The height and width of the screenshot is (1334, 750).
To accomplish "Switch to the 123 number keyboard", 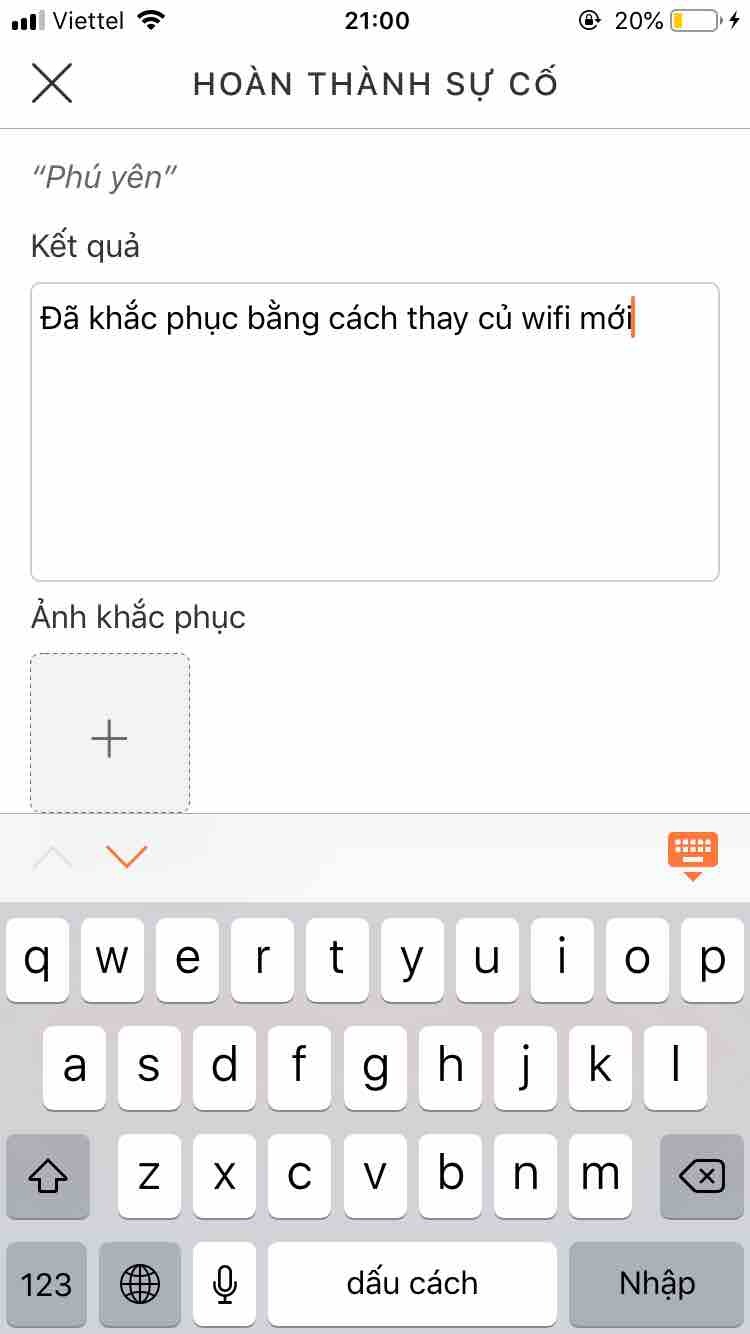I will click(x=47, y=1284).
